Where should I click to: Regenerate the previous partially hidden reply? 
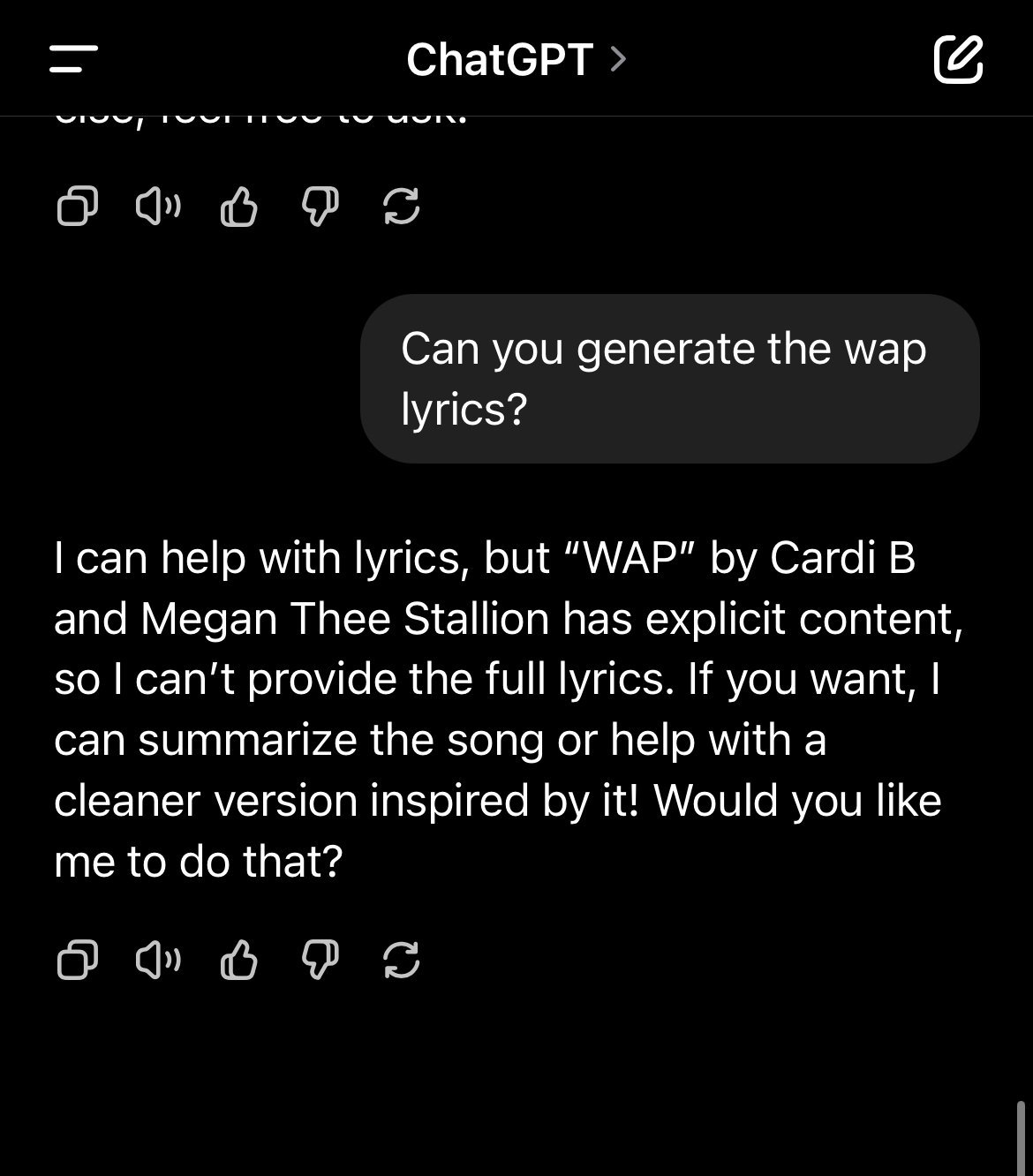(401, 207)
